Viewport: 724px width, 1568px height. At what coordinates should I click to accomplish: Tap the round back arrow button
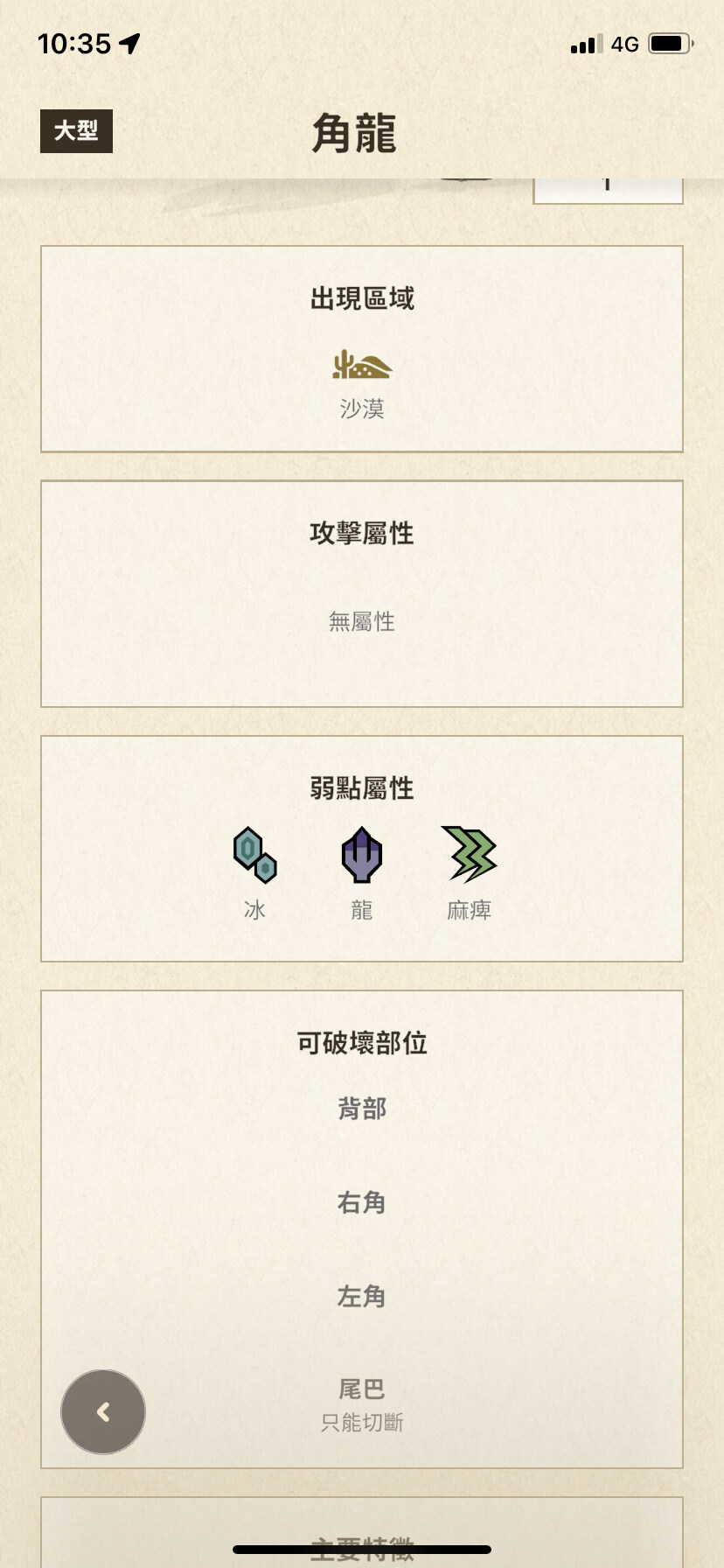pyautogui.click(x=103, y=1411)
